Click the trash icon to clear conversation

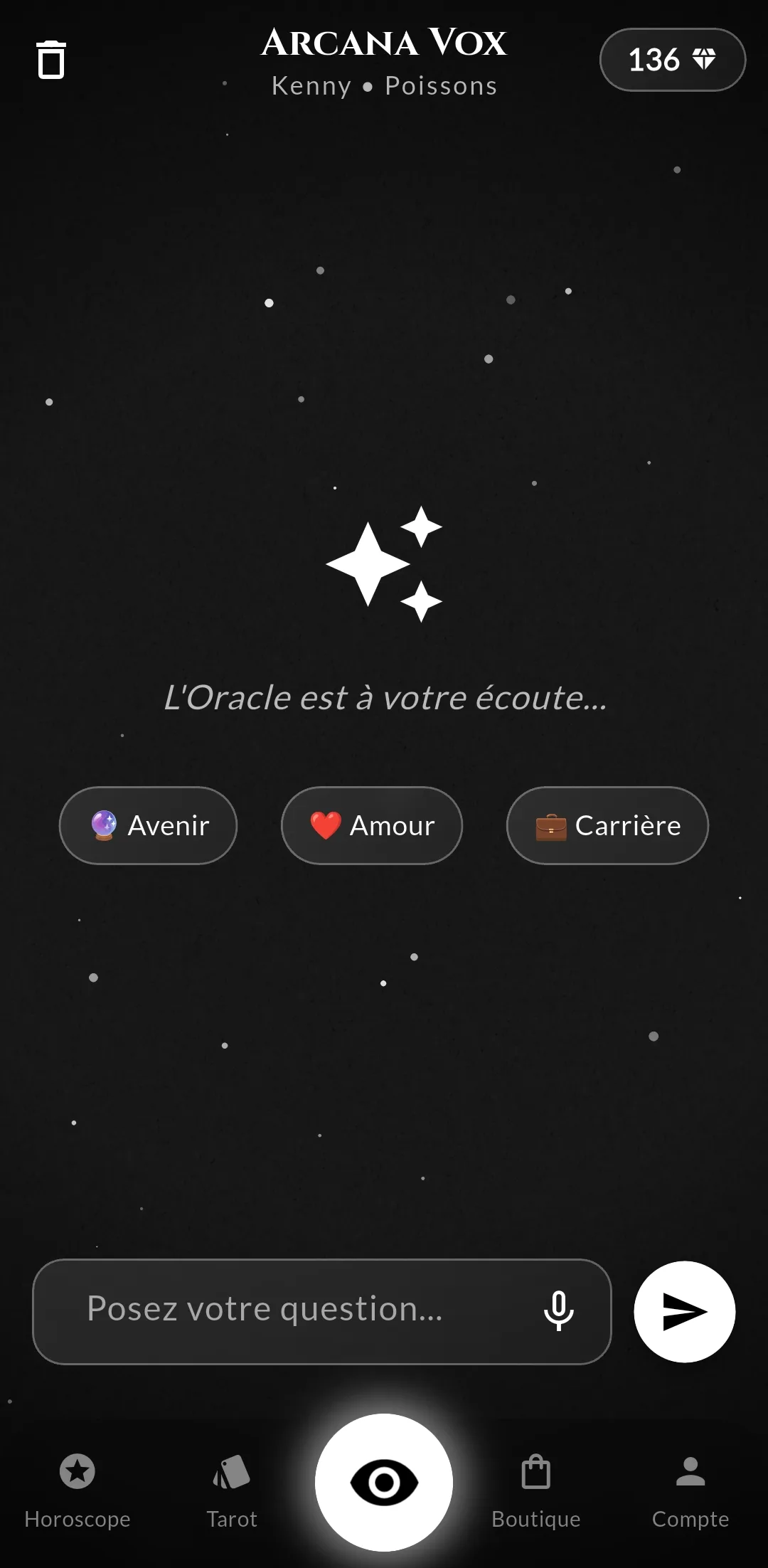click(50, 60)
